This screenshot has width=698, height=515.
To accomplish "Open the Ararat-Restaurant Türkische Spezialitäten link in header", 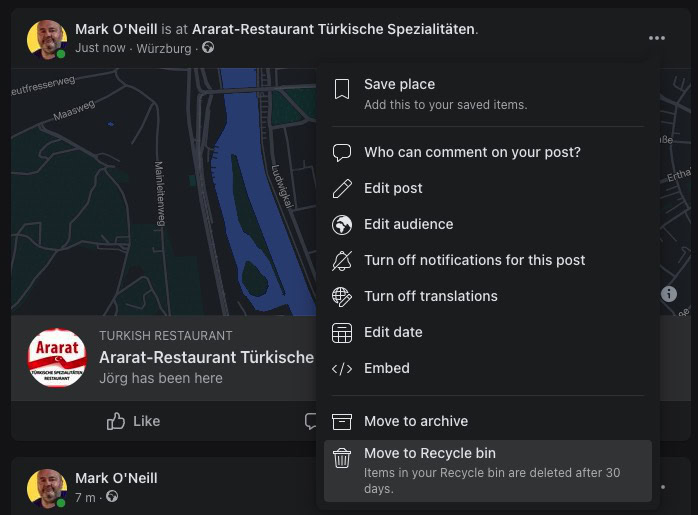I will coord(333,29).
